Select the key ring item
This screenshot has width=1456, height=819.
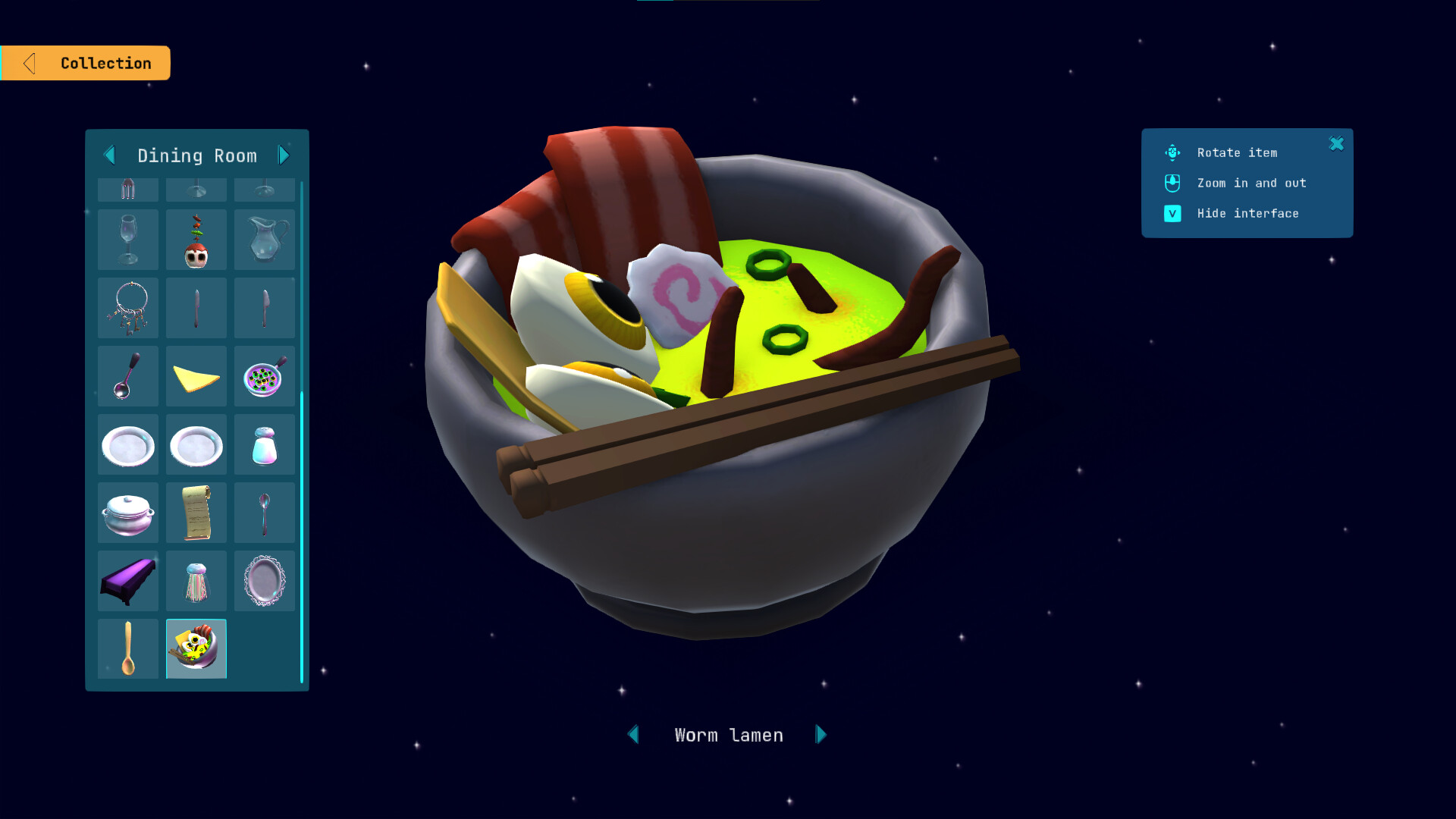coord(128,308)
